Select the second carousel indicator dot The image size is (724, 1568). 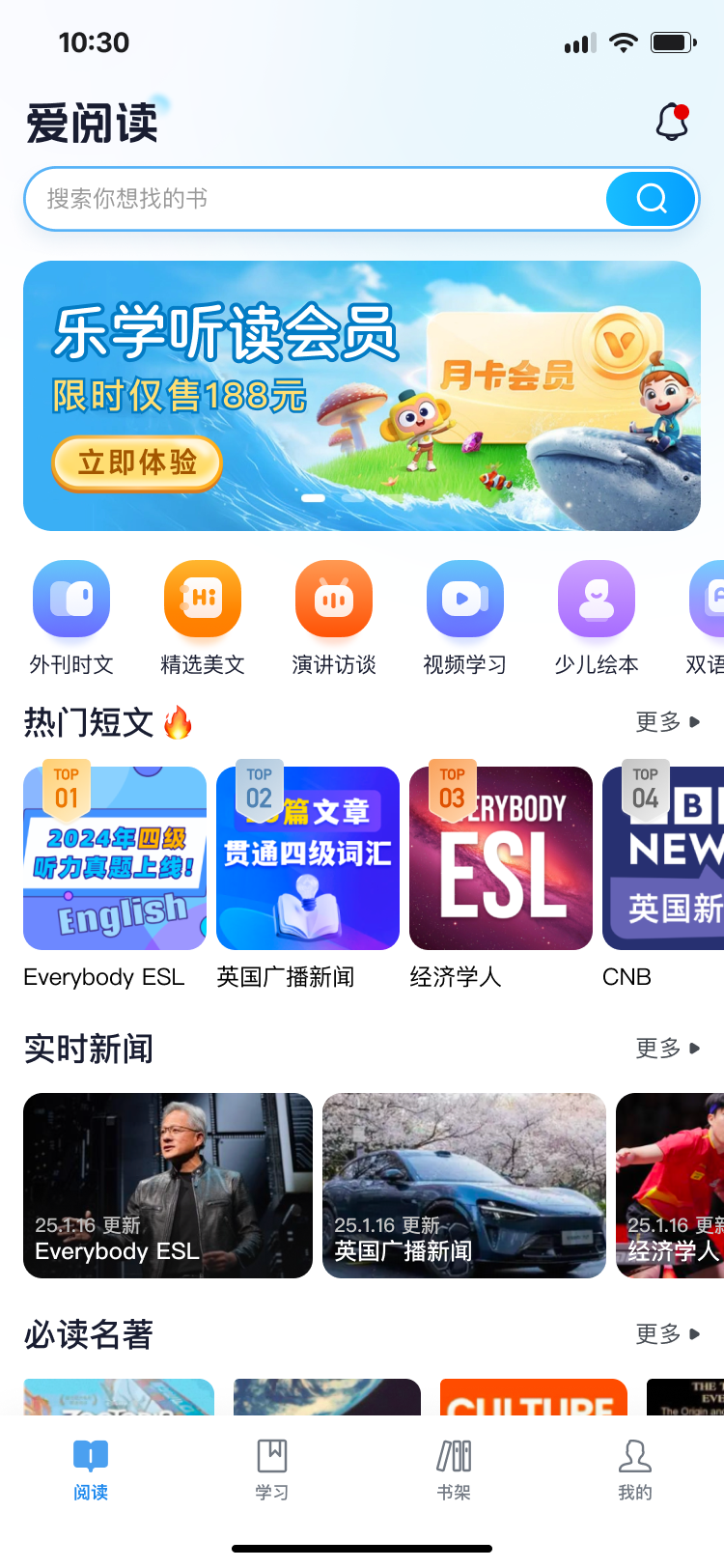[354, 499]
